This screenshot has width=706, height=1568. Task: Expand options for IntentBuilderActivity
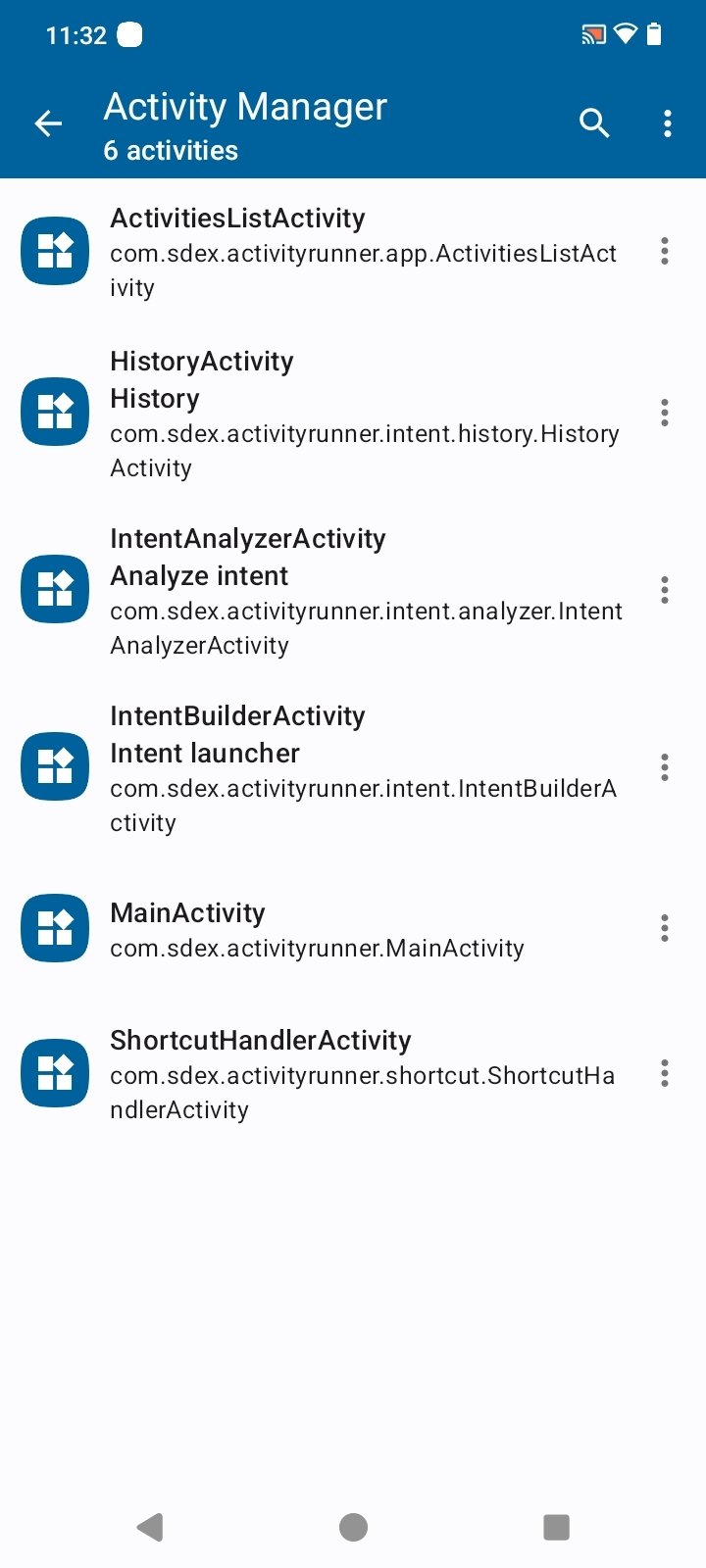(x=665, y=768)
